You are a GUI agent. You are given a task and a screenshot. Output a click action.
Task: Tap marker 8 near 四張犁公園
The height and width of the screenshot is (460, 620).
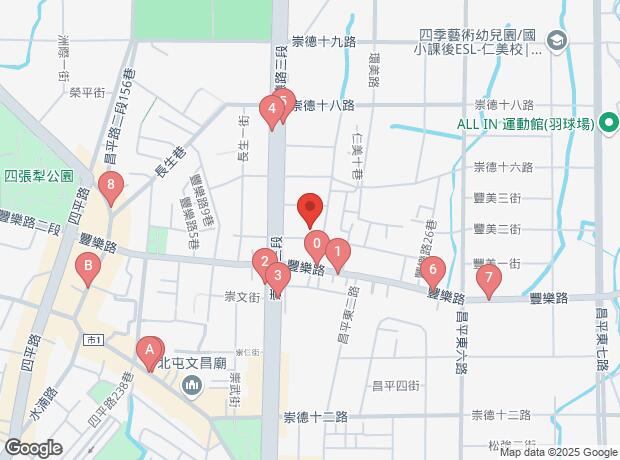point(112,185)
